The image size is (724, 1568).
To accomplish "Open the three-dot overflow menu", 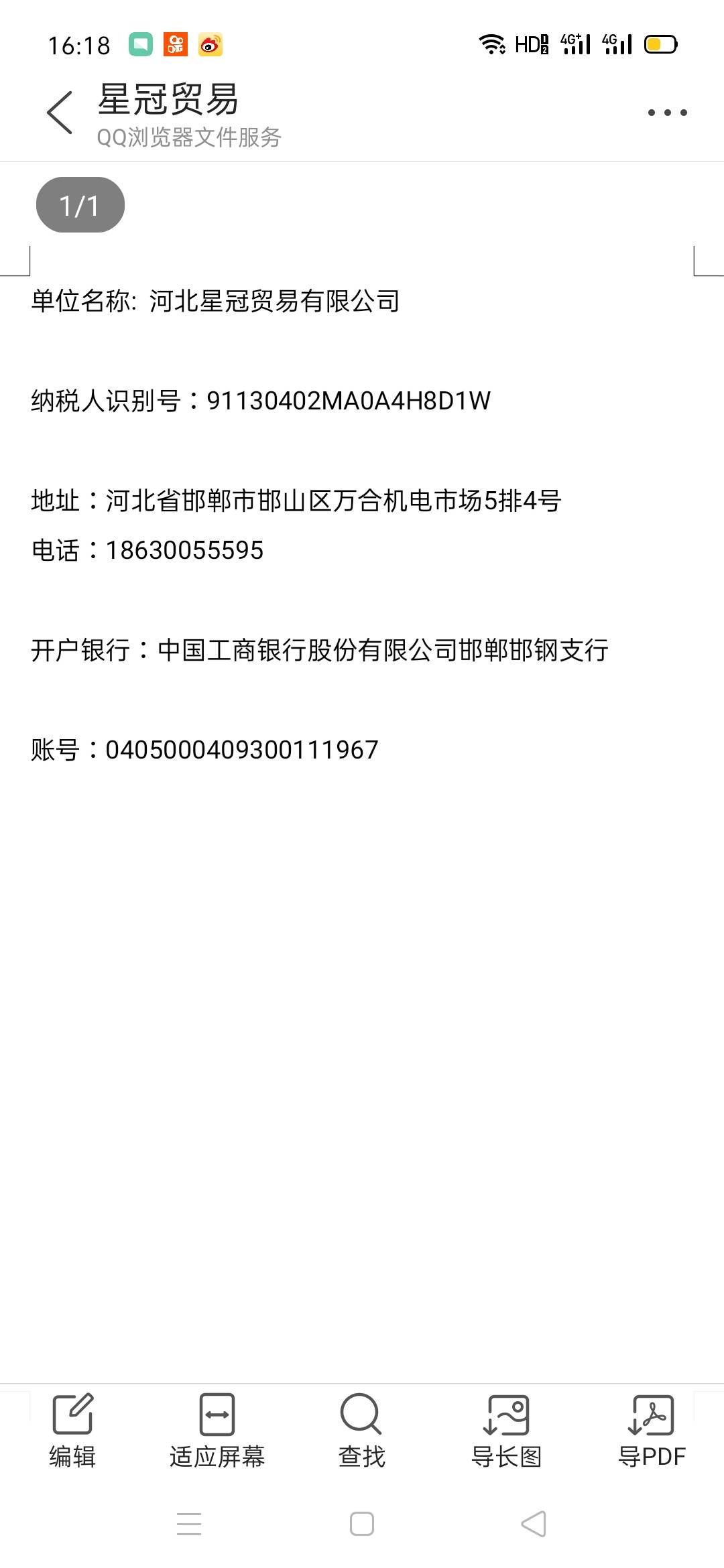I will tap(667, 113).
